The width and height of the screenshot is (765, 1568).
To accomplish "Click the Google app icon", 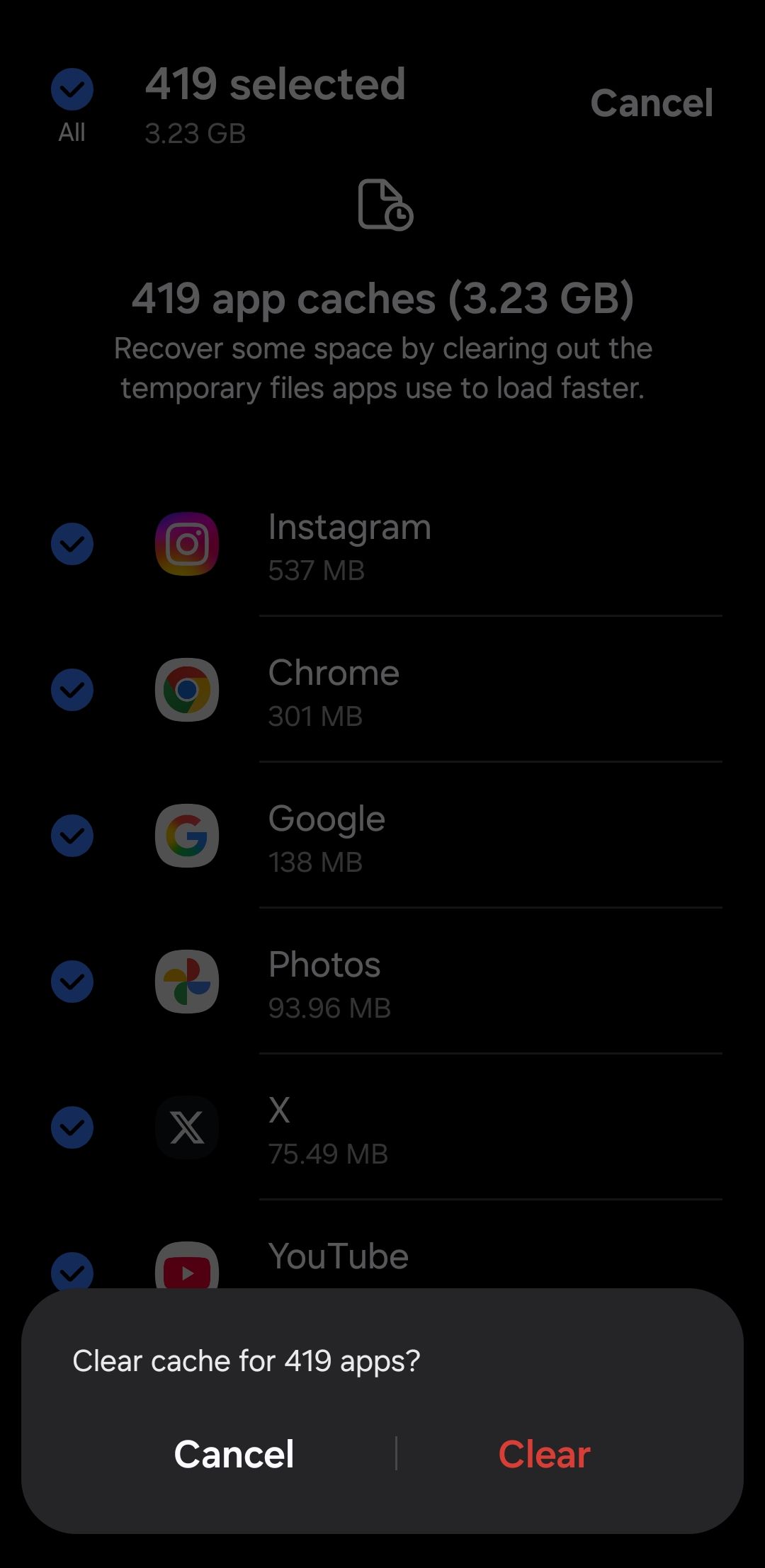I will point(186,836).
